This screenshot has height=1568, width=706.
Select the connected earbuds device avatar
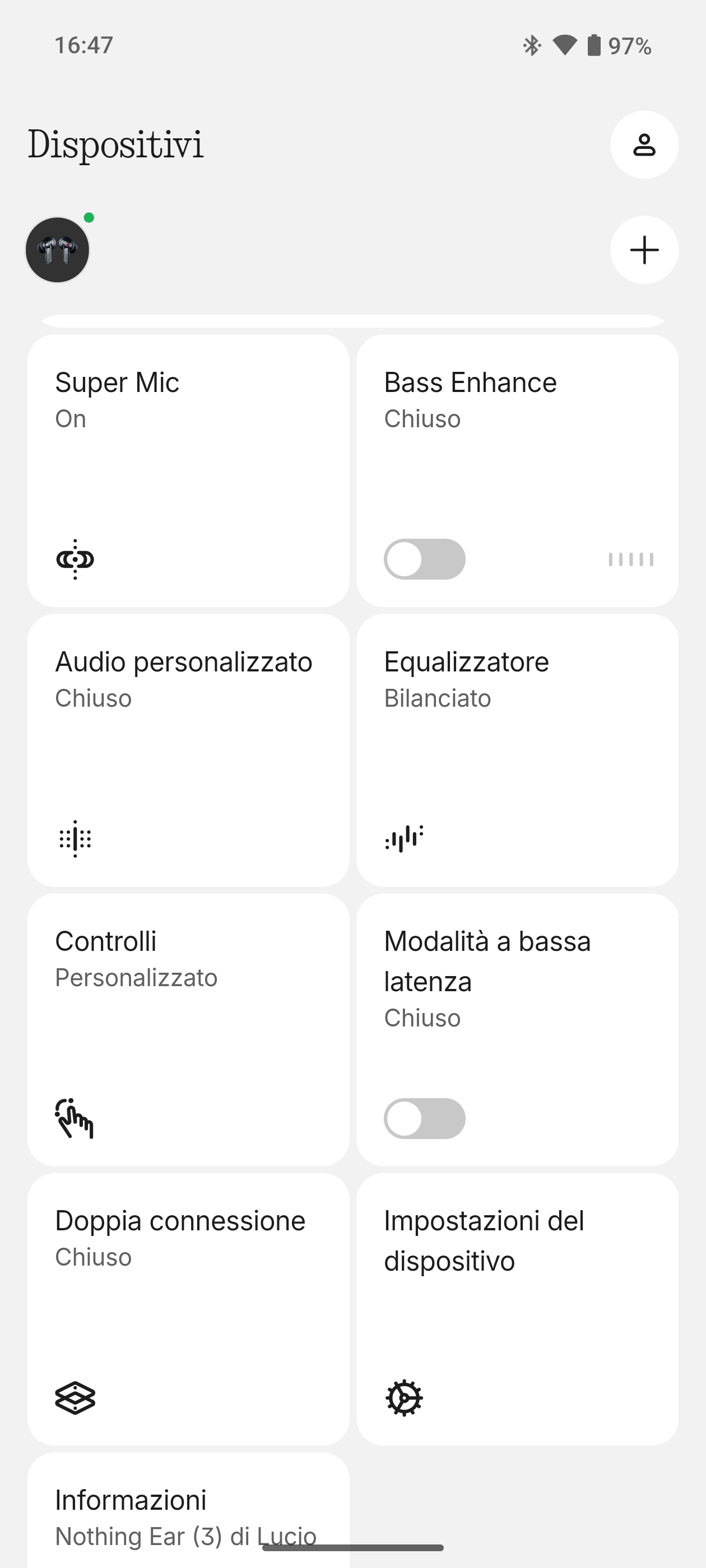[x=57, y=250]
